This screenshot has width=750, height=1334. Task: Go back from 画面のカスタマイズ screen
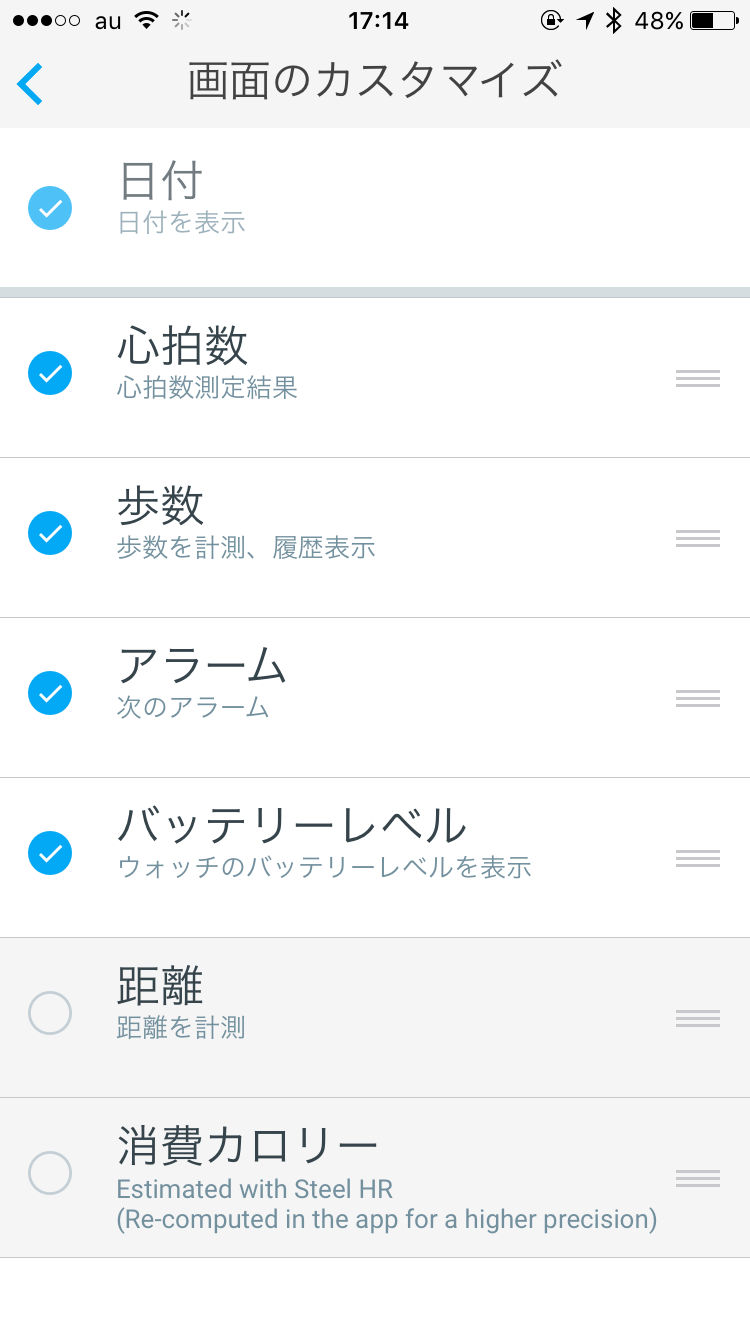point(31,83)
